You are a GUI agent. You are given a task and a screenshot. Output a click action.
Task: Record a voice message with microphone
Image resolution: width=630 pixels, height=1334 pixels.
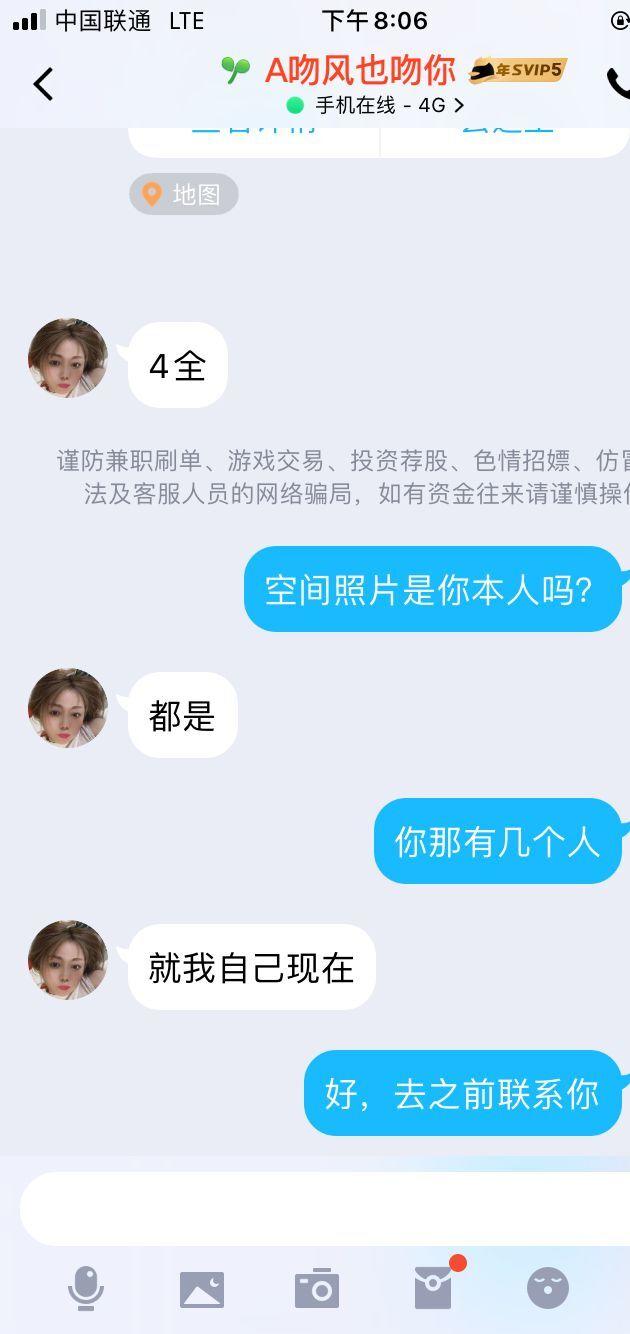click(x=86, y=1288)
